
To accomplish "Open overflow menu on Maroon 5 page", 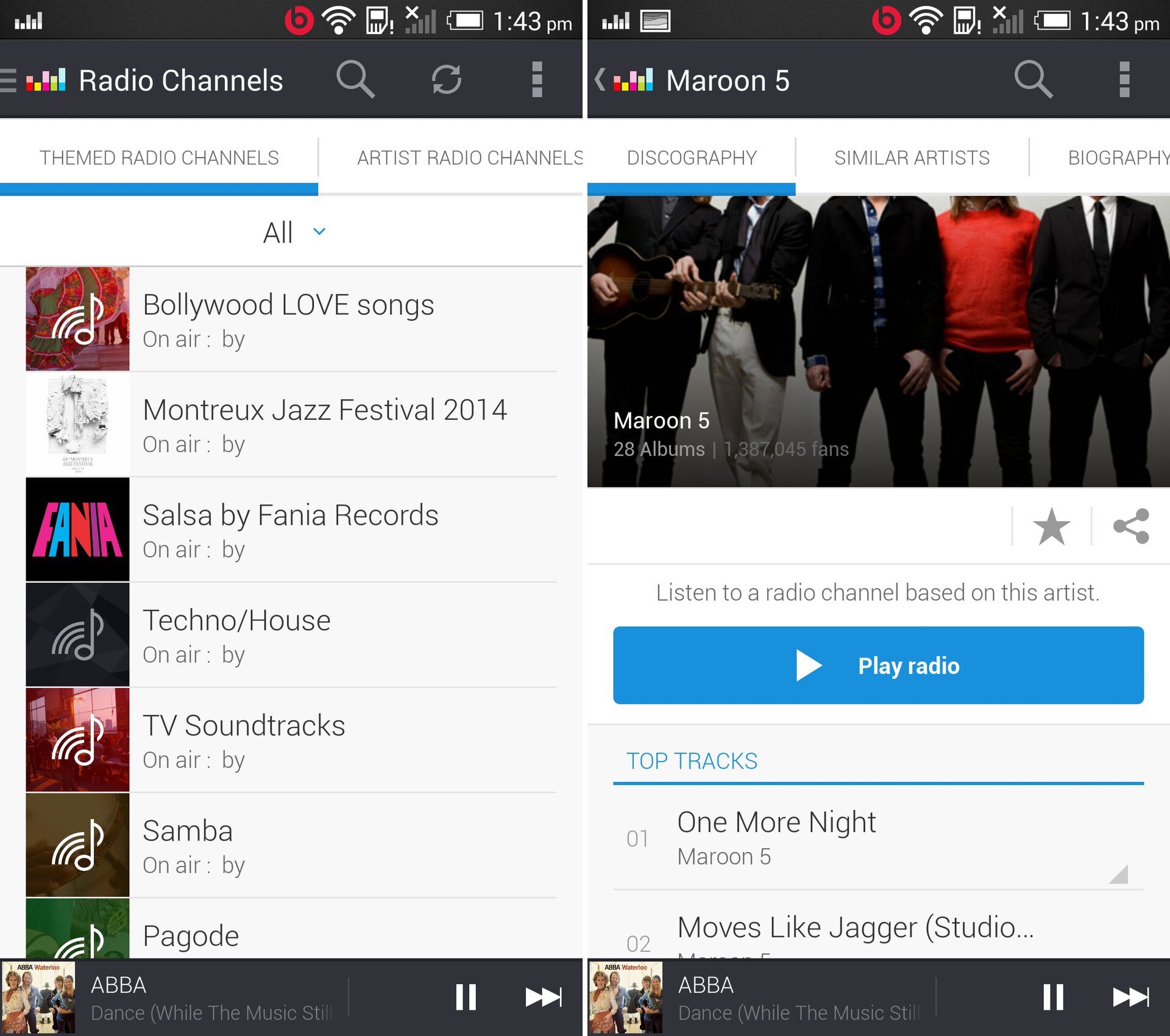I will pyautogui.click(x=1124, y=80).
